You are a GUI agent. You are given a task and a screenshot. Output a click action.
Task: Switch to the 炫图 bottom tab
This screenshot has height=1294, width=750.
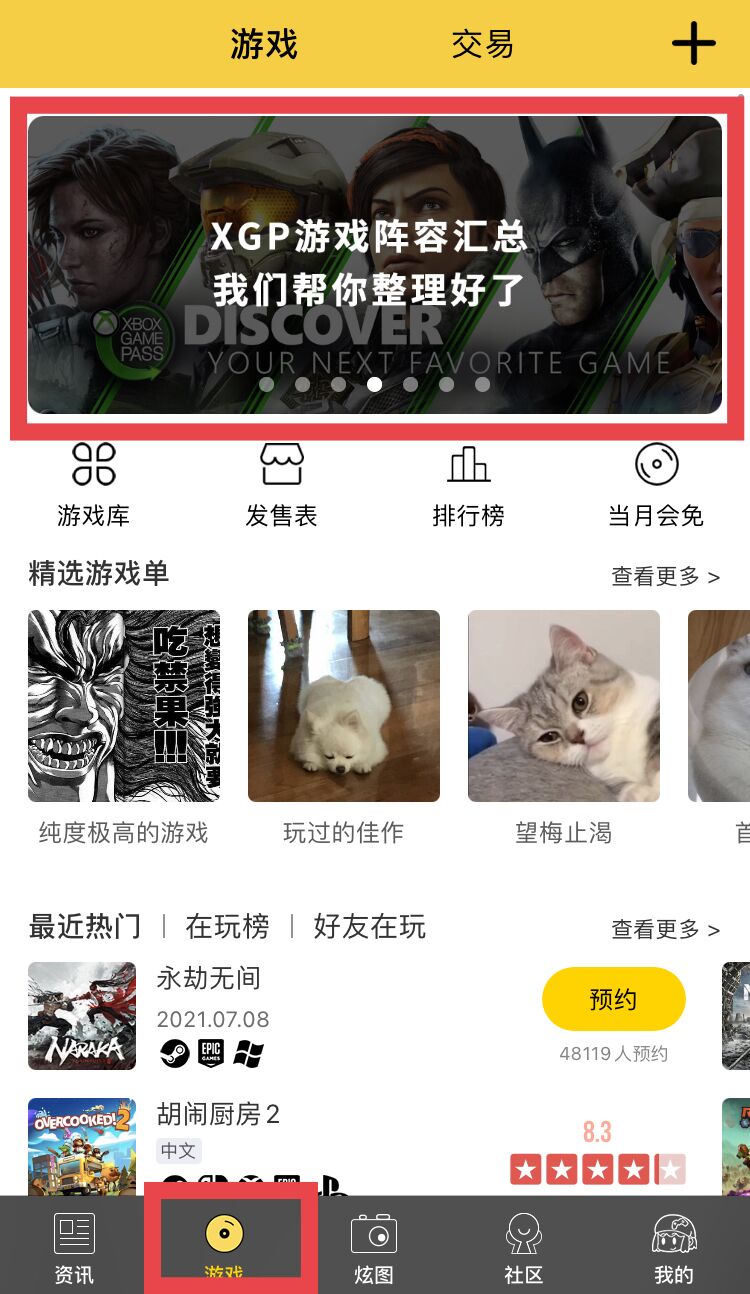tap(374, 1247)
